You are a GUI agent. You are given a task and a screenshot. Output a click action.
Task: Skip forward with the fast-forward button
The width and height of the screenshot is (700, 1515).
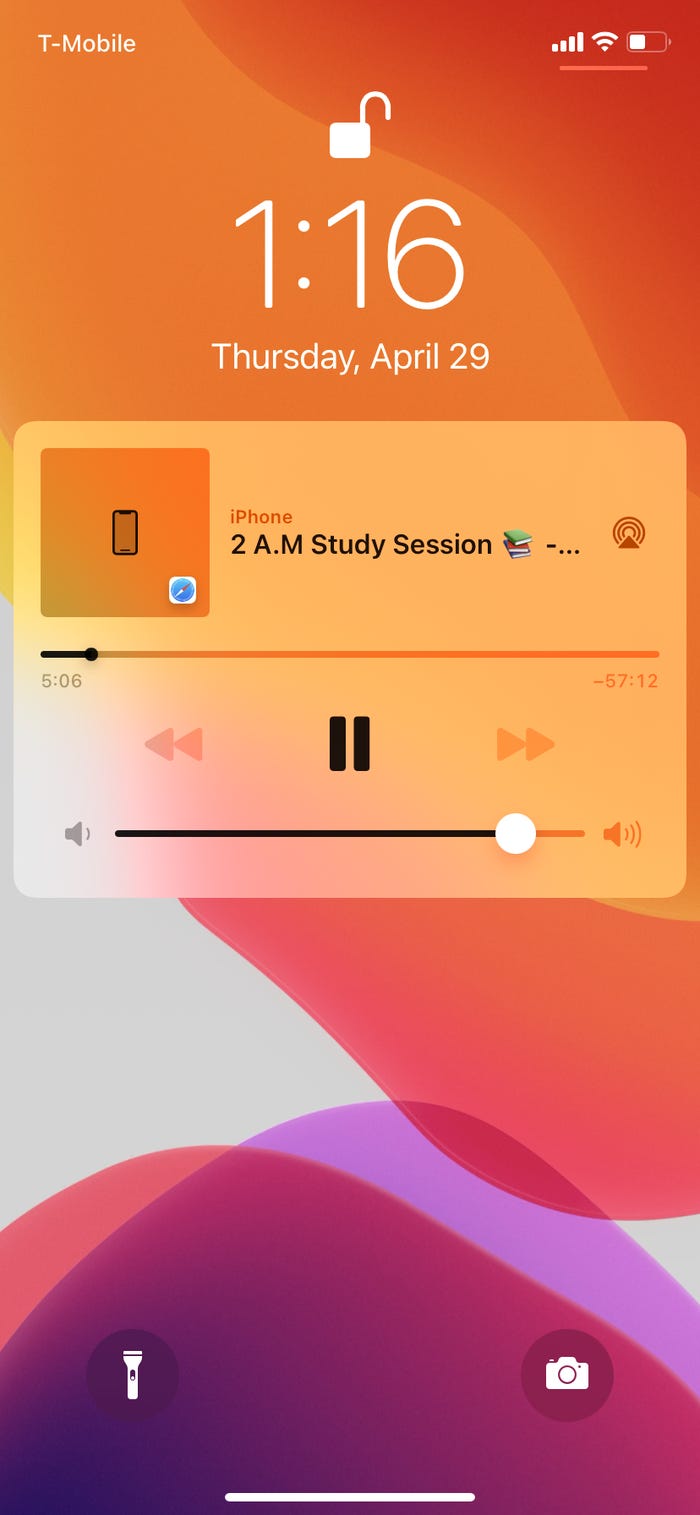click(x=525, y=744)
